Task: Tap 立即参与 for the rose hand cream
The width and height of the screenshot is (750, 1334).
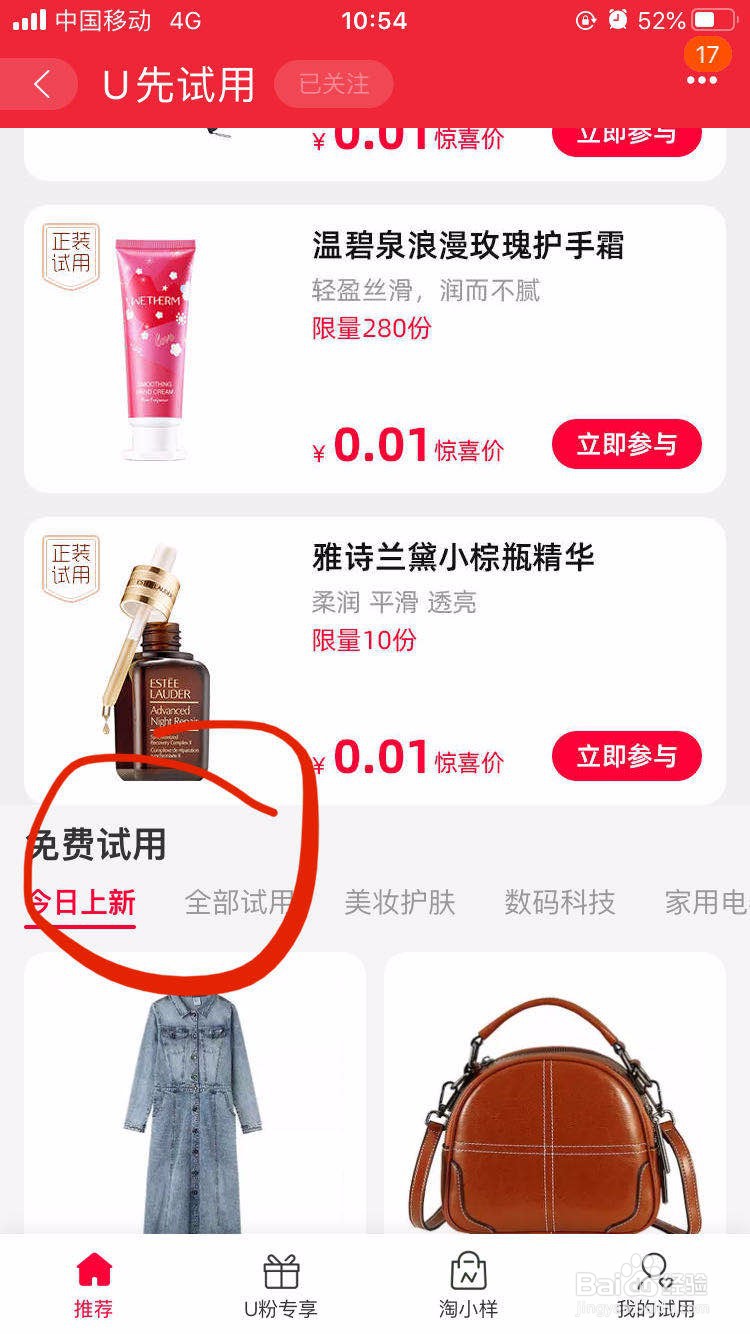Action: [625, 445]
